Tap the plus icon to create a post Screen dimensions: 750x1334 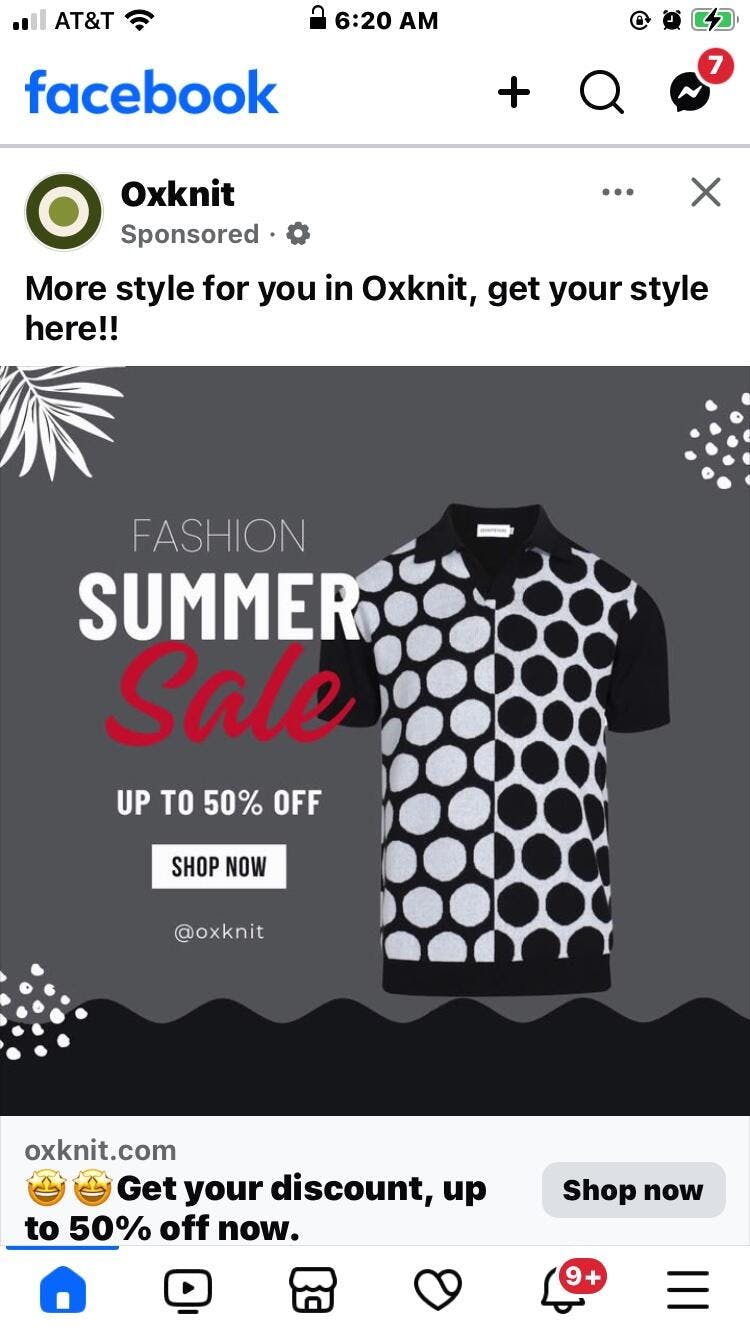click(x=513, y=93)
